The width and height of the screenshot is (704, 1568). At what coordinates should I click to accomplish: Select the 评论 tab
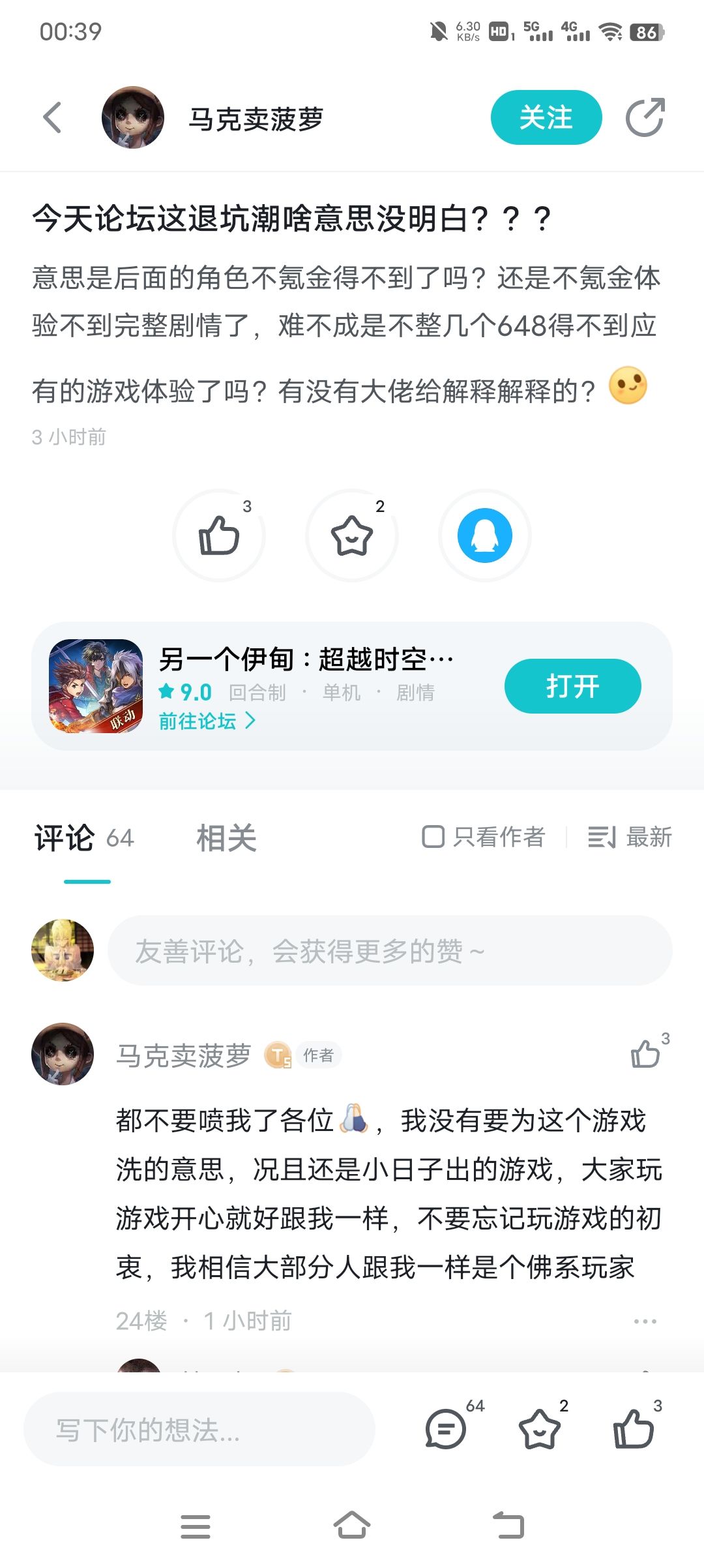click(65, 838)
